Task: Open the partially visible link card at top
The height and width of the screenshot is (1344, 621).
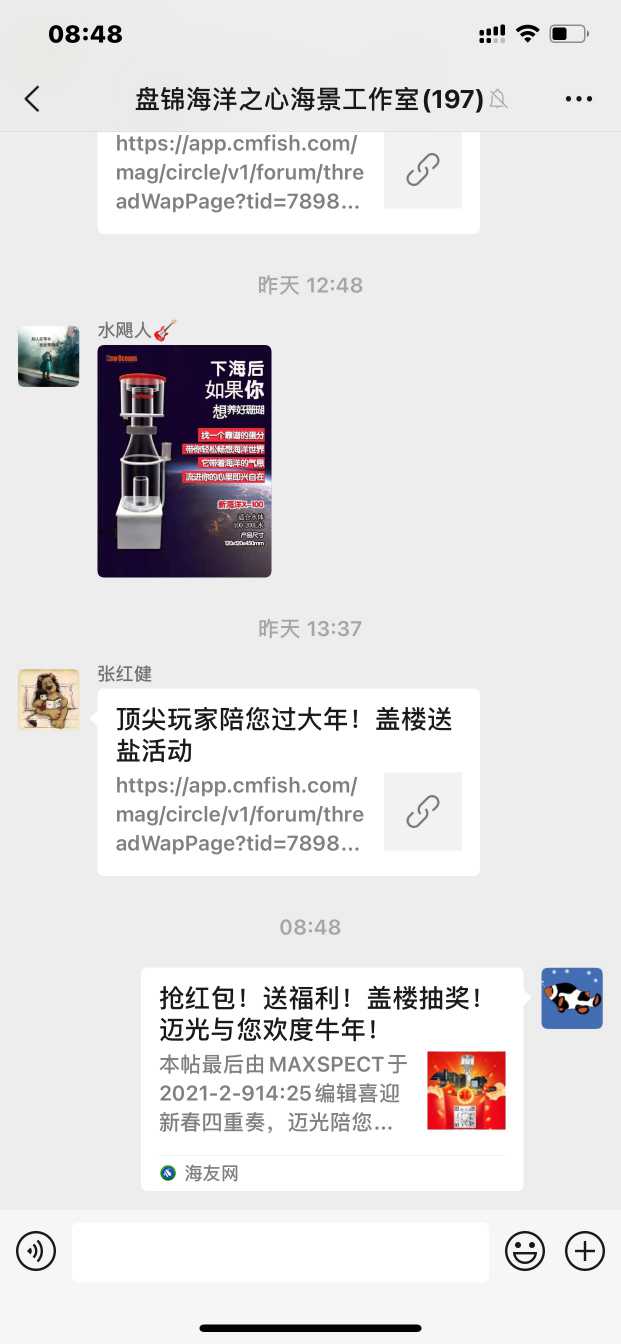Action: click(288, 175)
